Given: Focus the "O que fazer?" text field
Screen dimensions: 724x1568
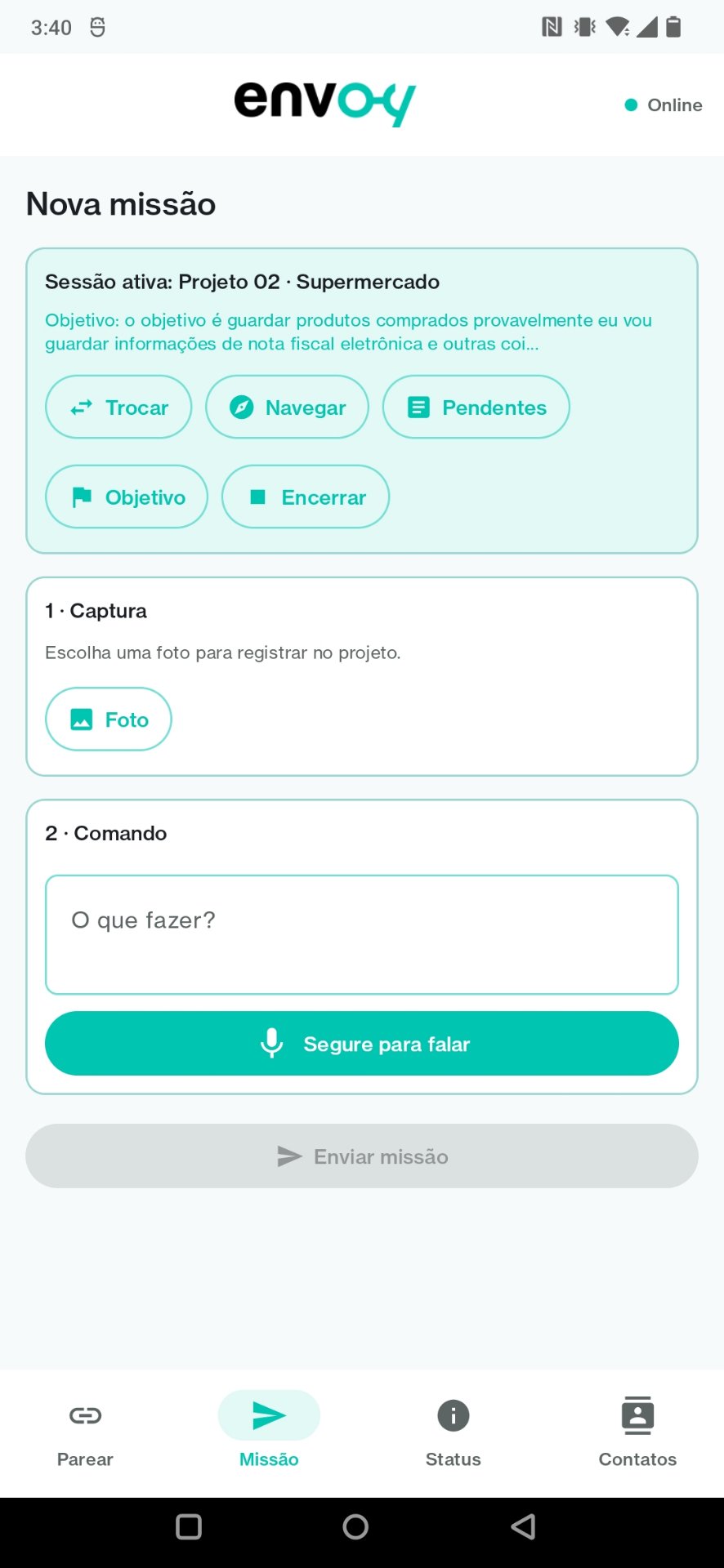Looking at the screenshot, I should pyautogui.click(x=362, y=934).
